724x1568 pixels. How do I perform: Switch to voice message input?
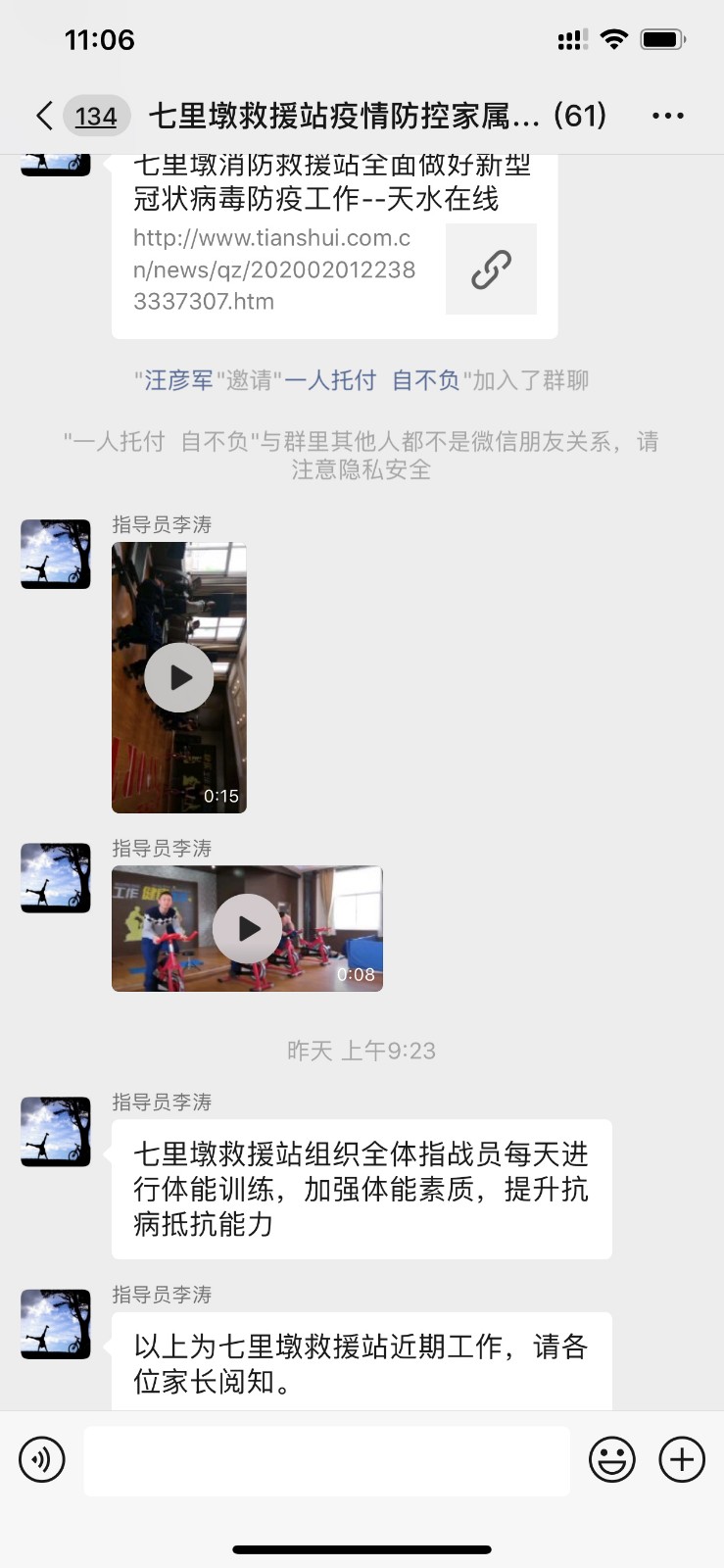42,1459
